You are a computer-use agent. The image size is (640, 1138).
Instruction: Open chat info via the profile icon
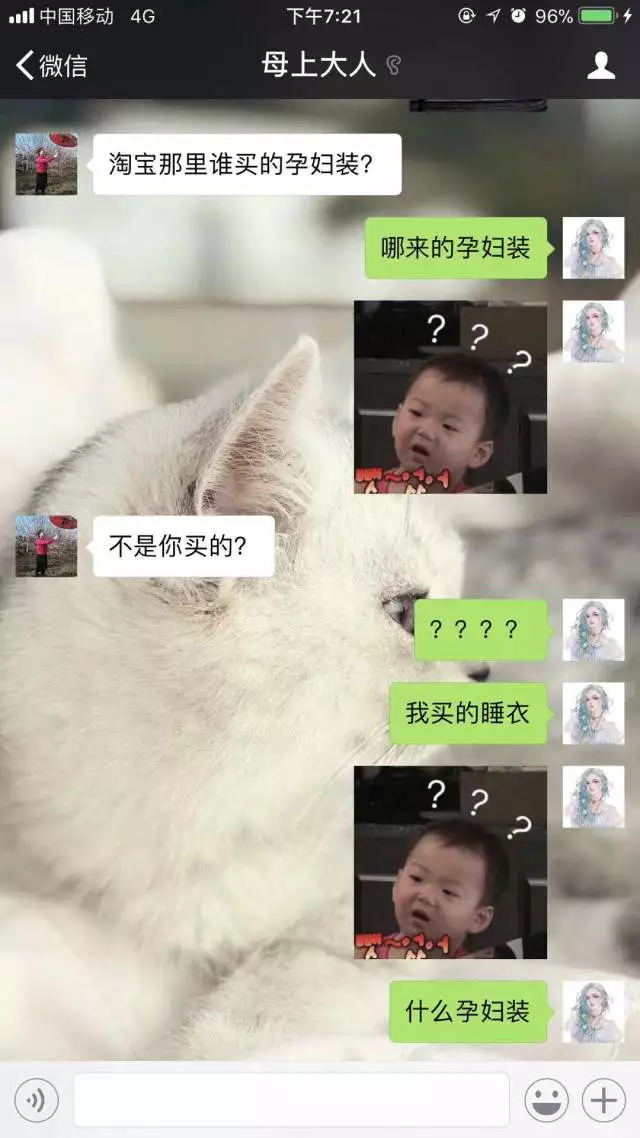[x=600, y=66]
